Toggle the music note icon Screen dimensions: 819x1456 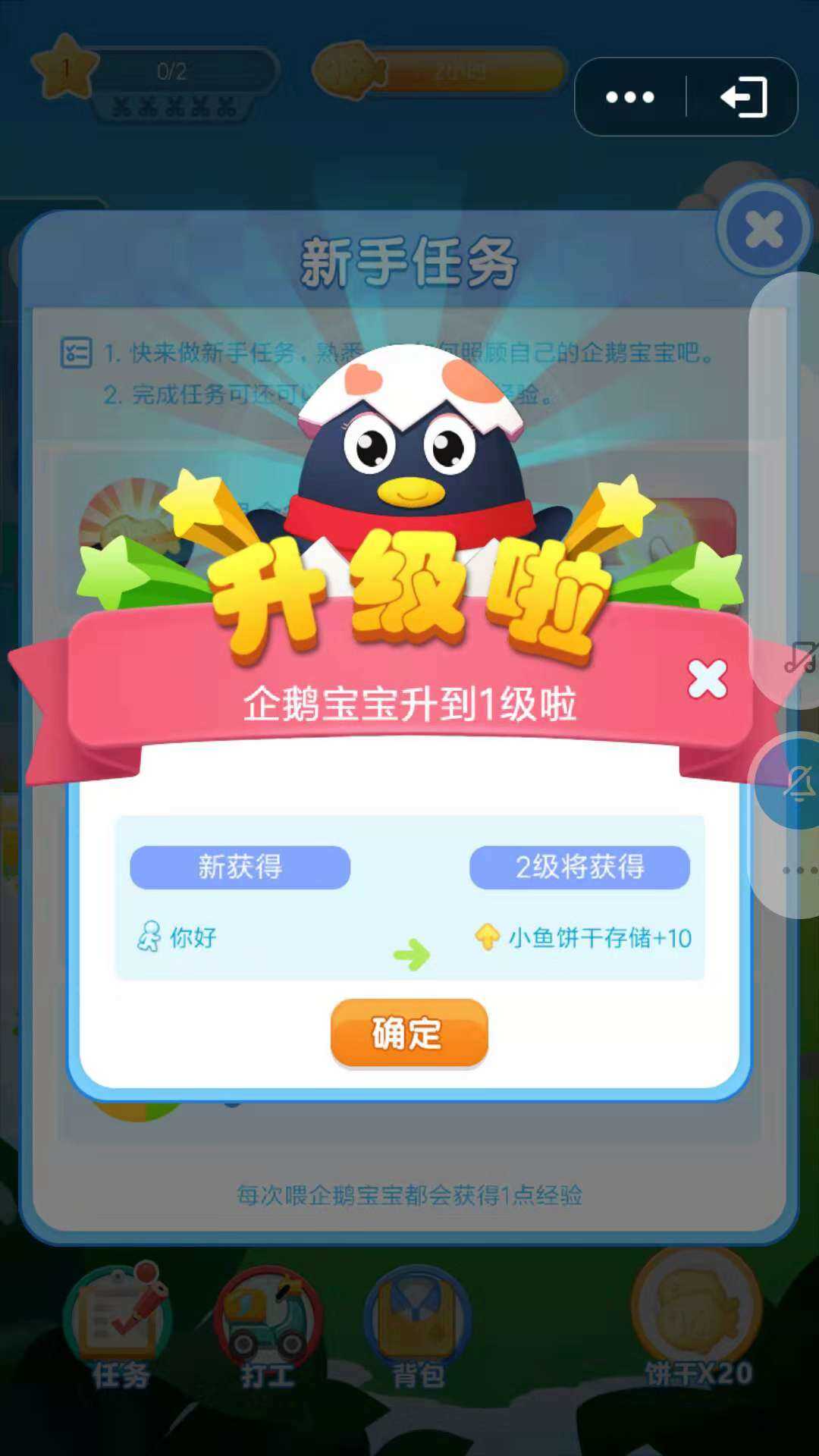point(799,657)
